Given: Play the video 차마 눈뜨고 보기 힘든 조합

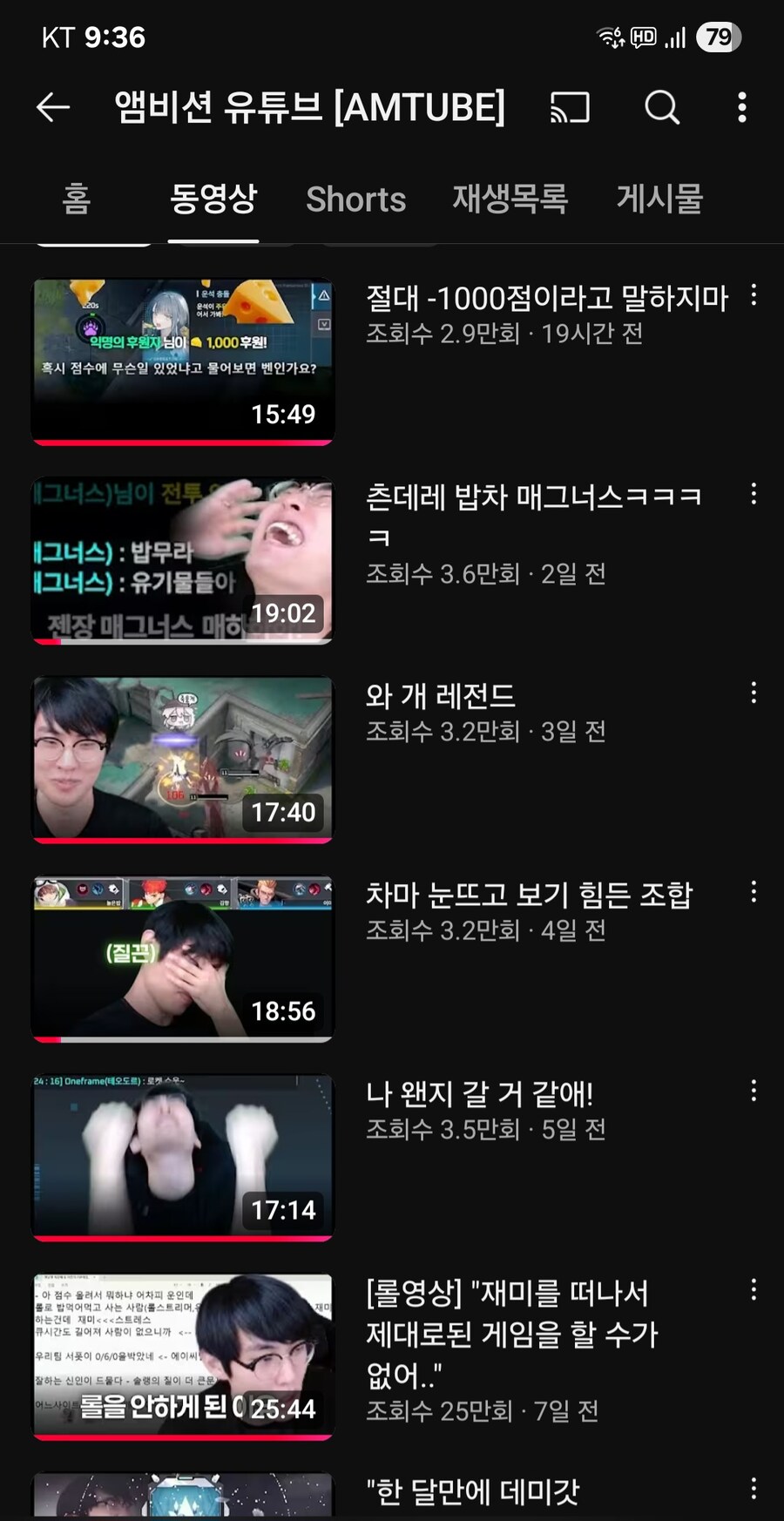Looking at the screenshot, I should 183,958.
